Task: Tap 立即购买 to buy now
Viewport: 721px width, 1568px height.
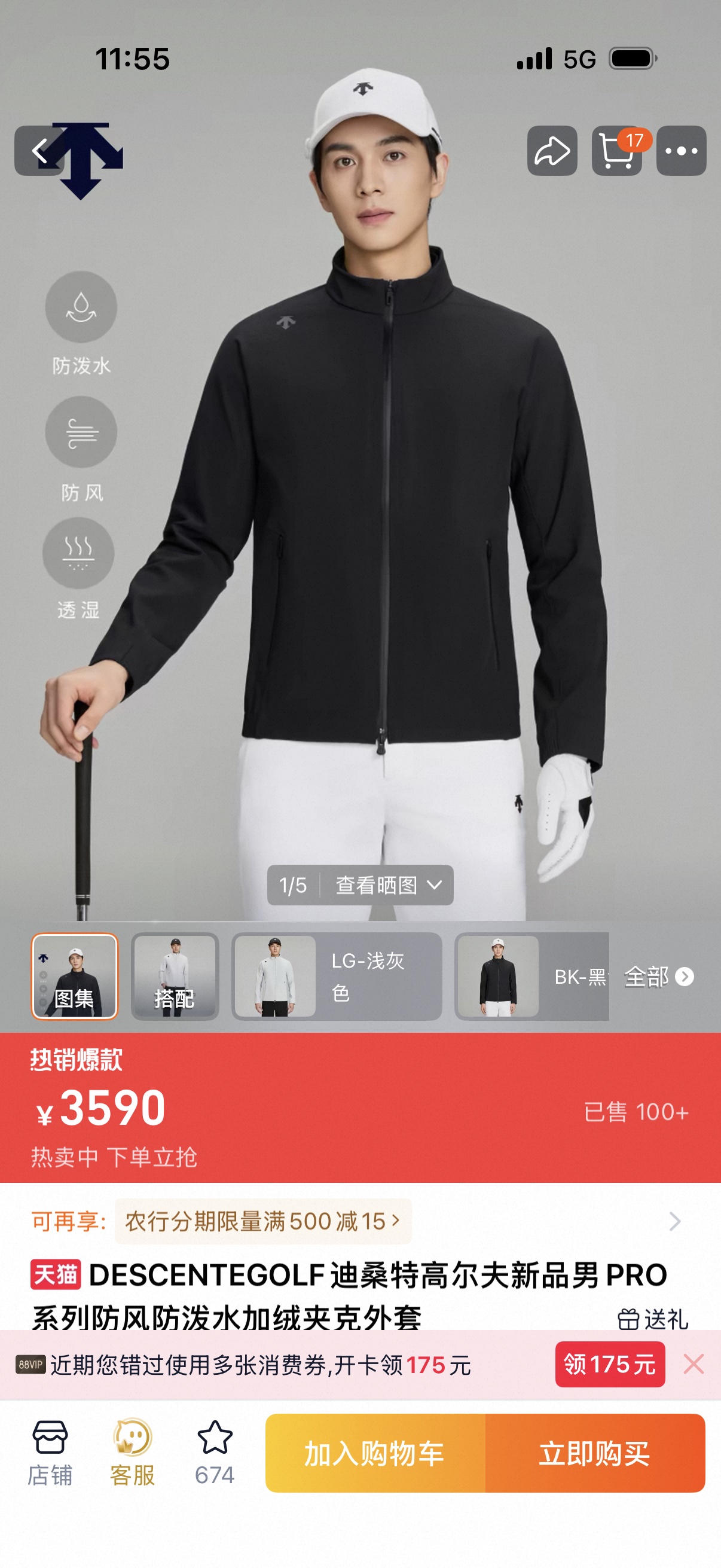Action: click(x=595, y=1453)
